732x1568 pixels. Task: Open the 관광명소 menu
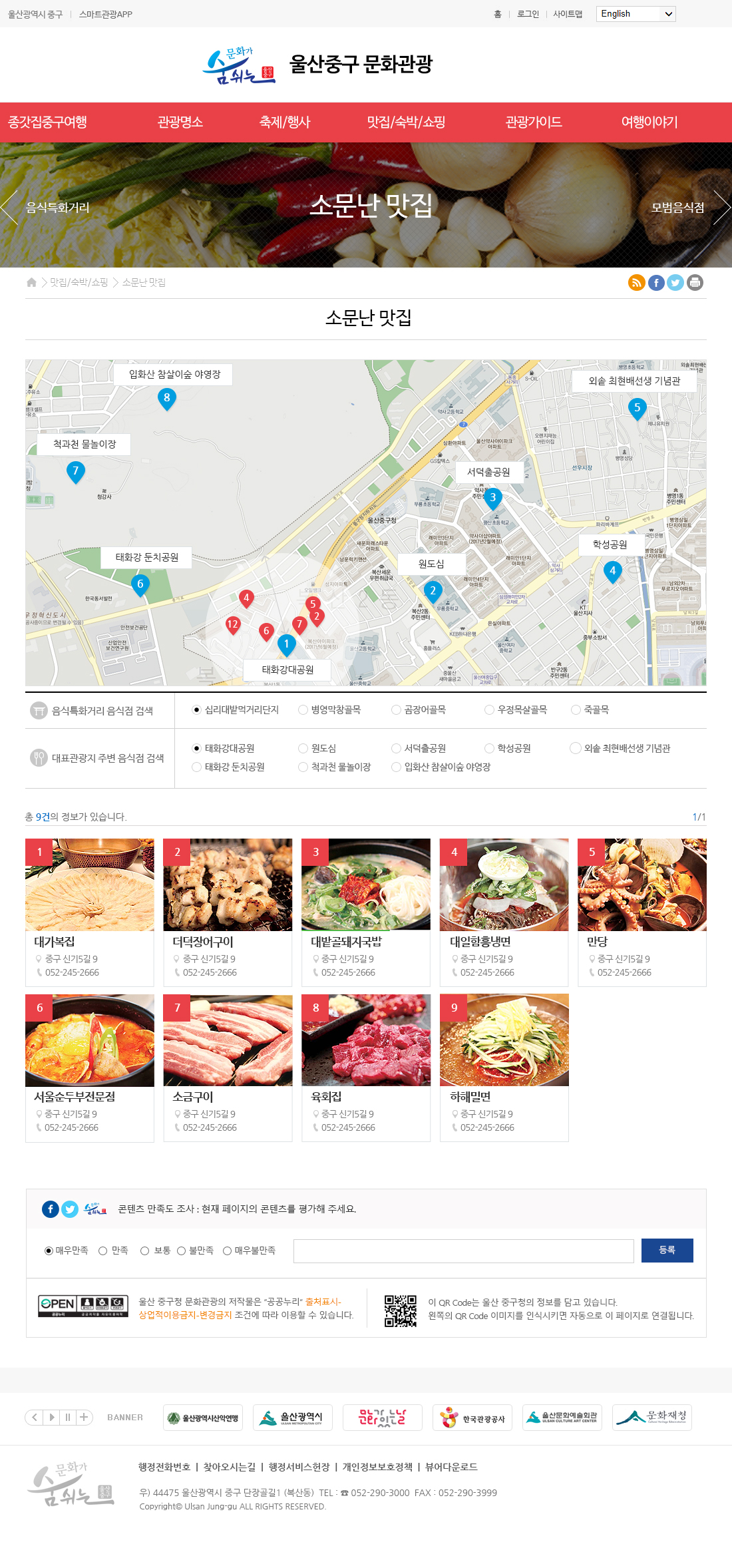tap(180, 122)
